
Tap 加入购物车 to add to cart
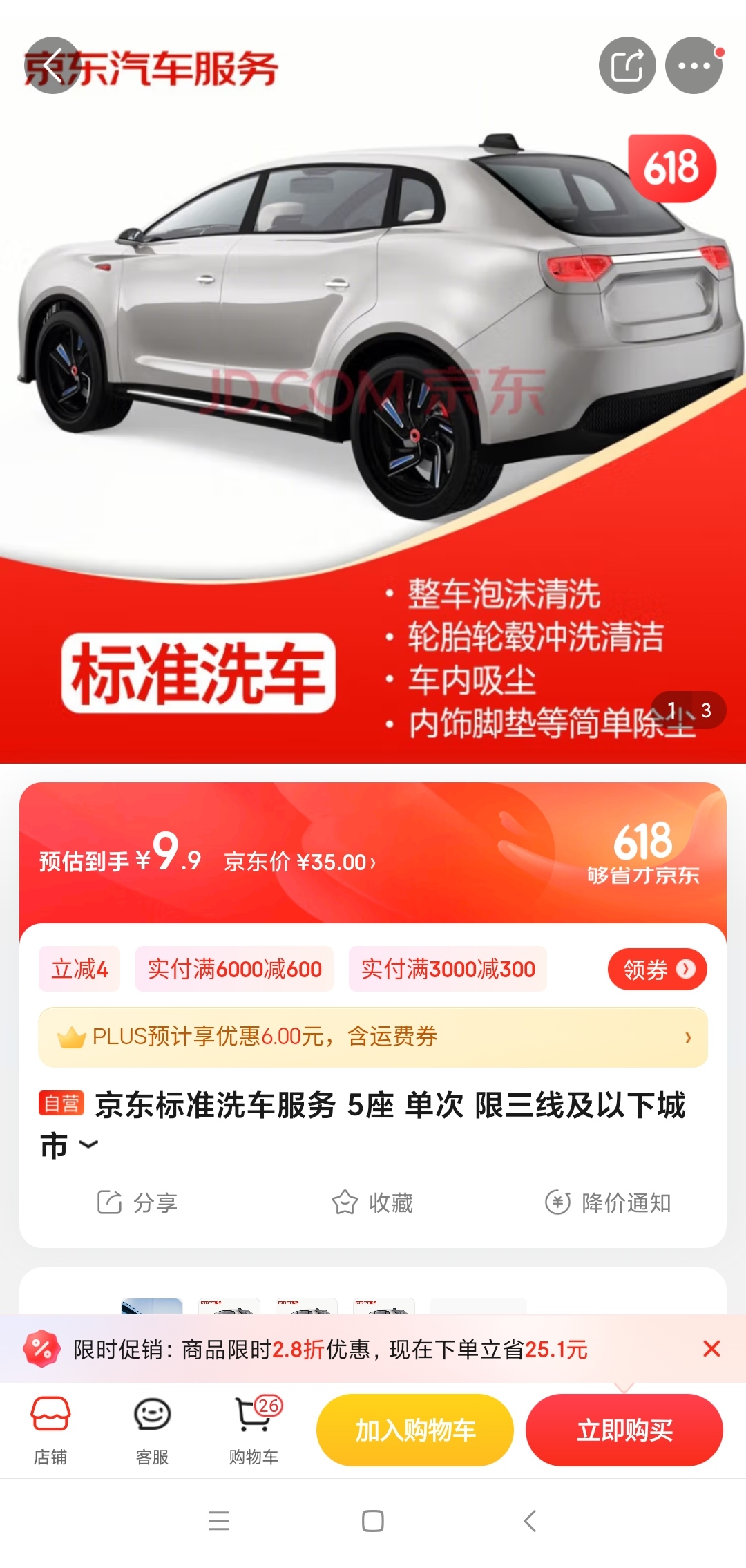click(415, 1430)
